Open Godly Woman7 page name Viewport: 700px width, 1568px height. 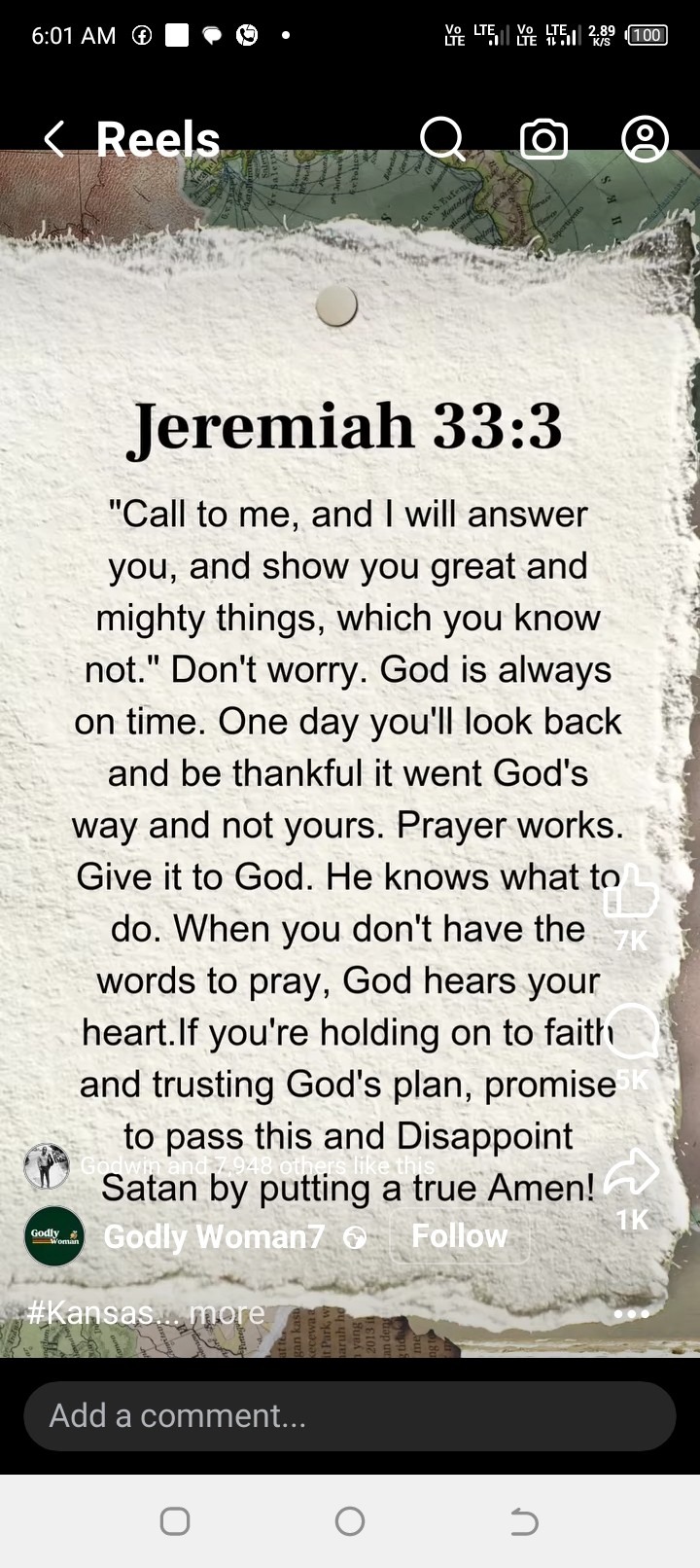tap(214, 1236)
